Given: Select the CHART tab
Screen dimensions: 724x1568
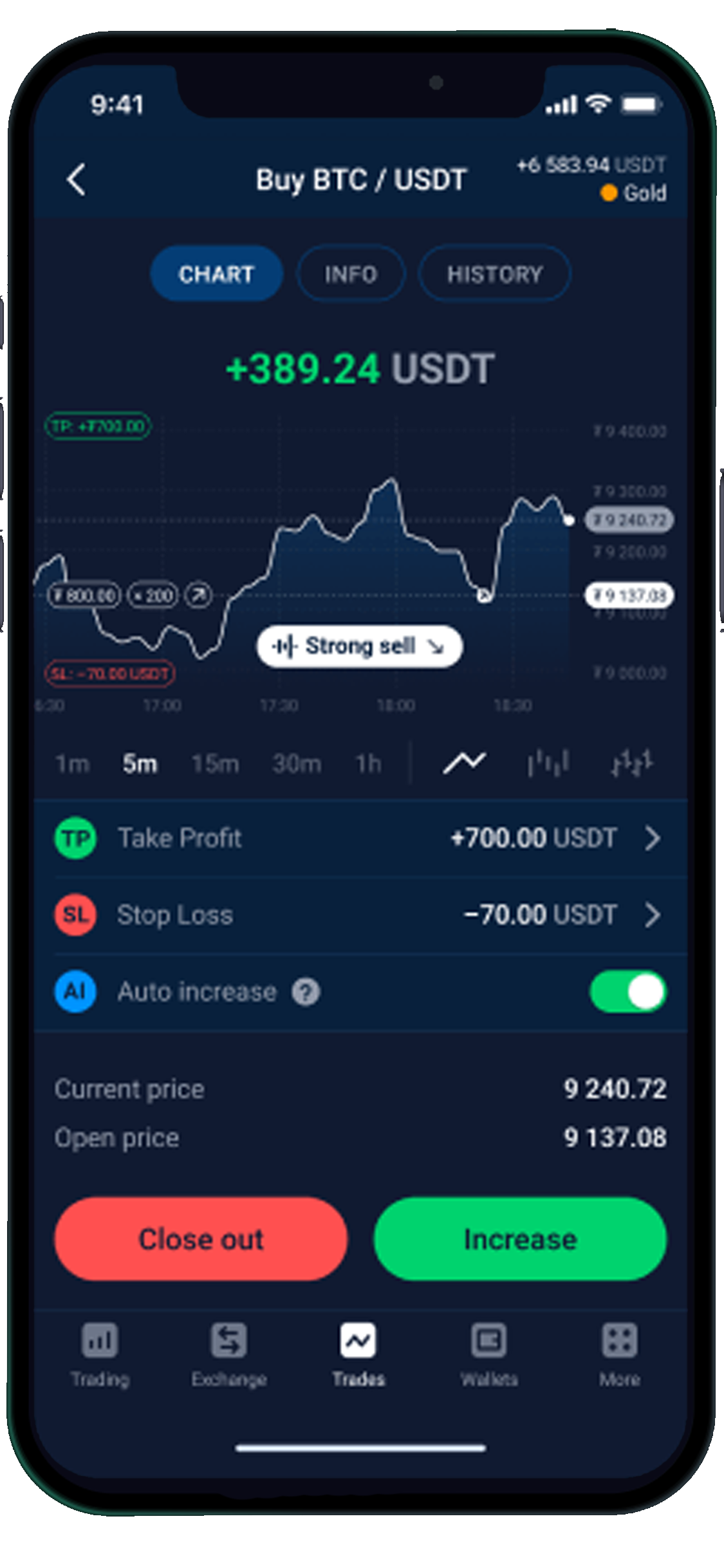Looking at the screenshot, I should (216, 274).
